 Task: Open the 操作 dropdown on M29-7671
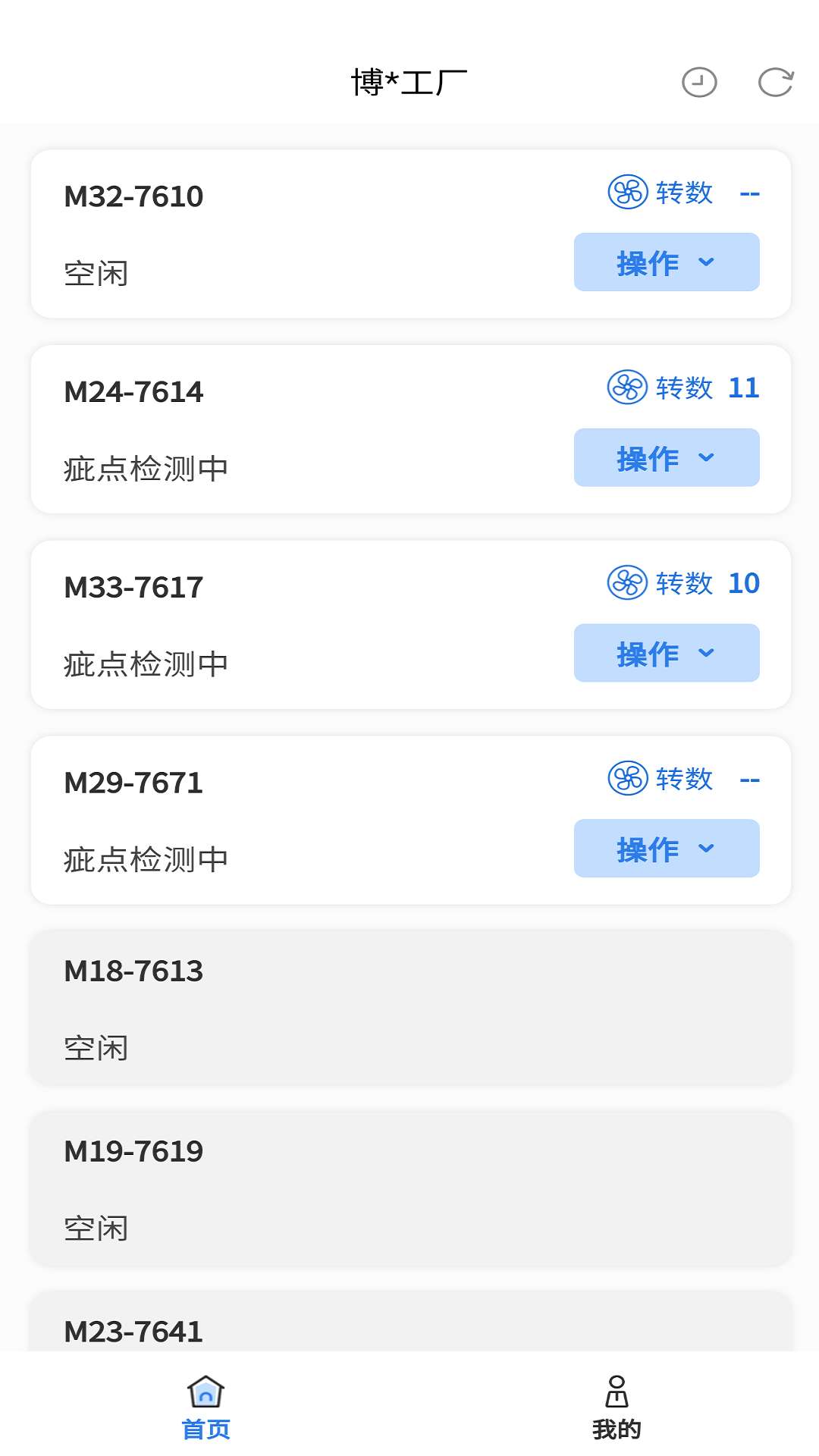click(x=666, y=848)
